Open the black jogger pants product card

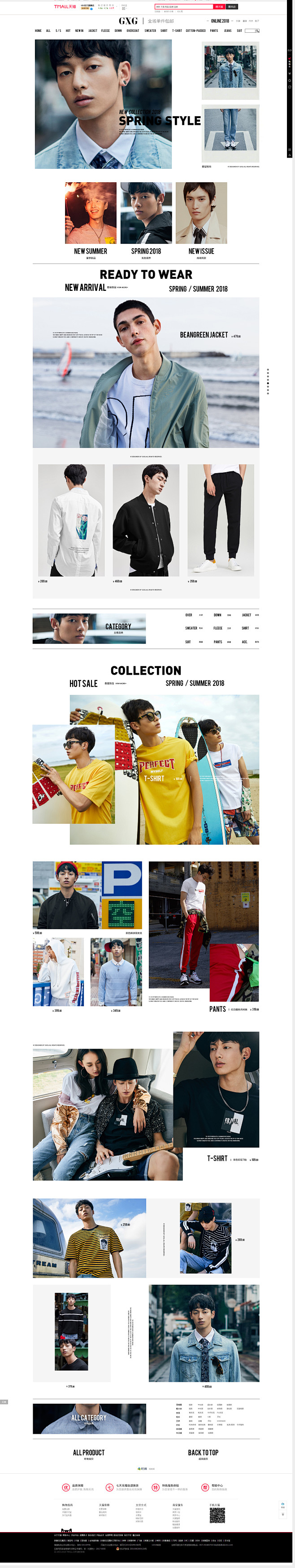pyautogui.click(x=221, y=520)
